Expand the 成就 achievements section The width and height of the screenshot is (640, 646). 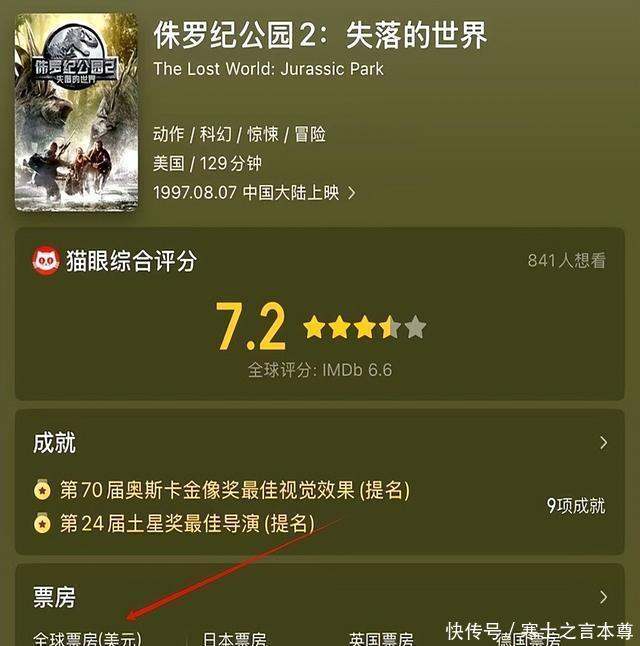pos(602,442)
